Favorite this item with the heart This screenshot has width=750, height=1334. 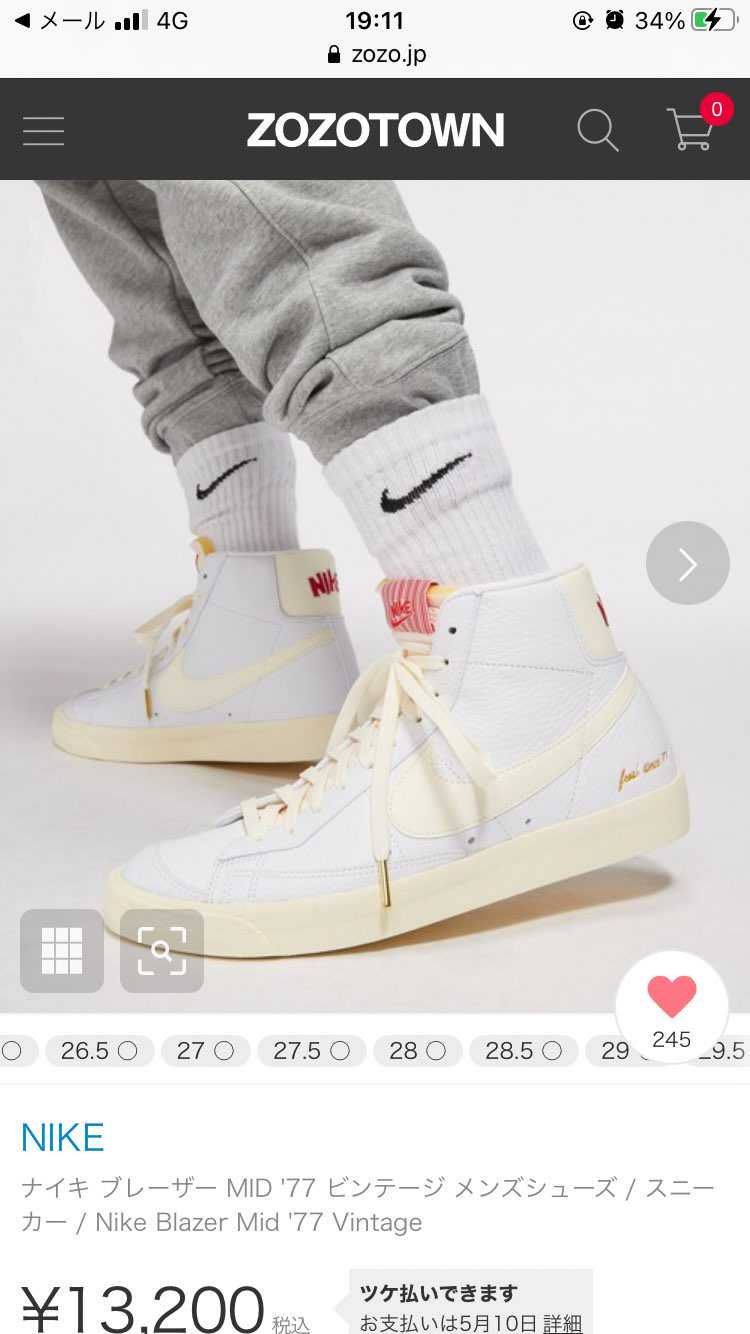(x=671, y=1007)
